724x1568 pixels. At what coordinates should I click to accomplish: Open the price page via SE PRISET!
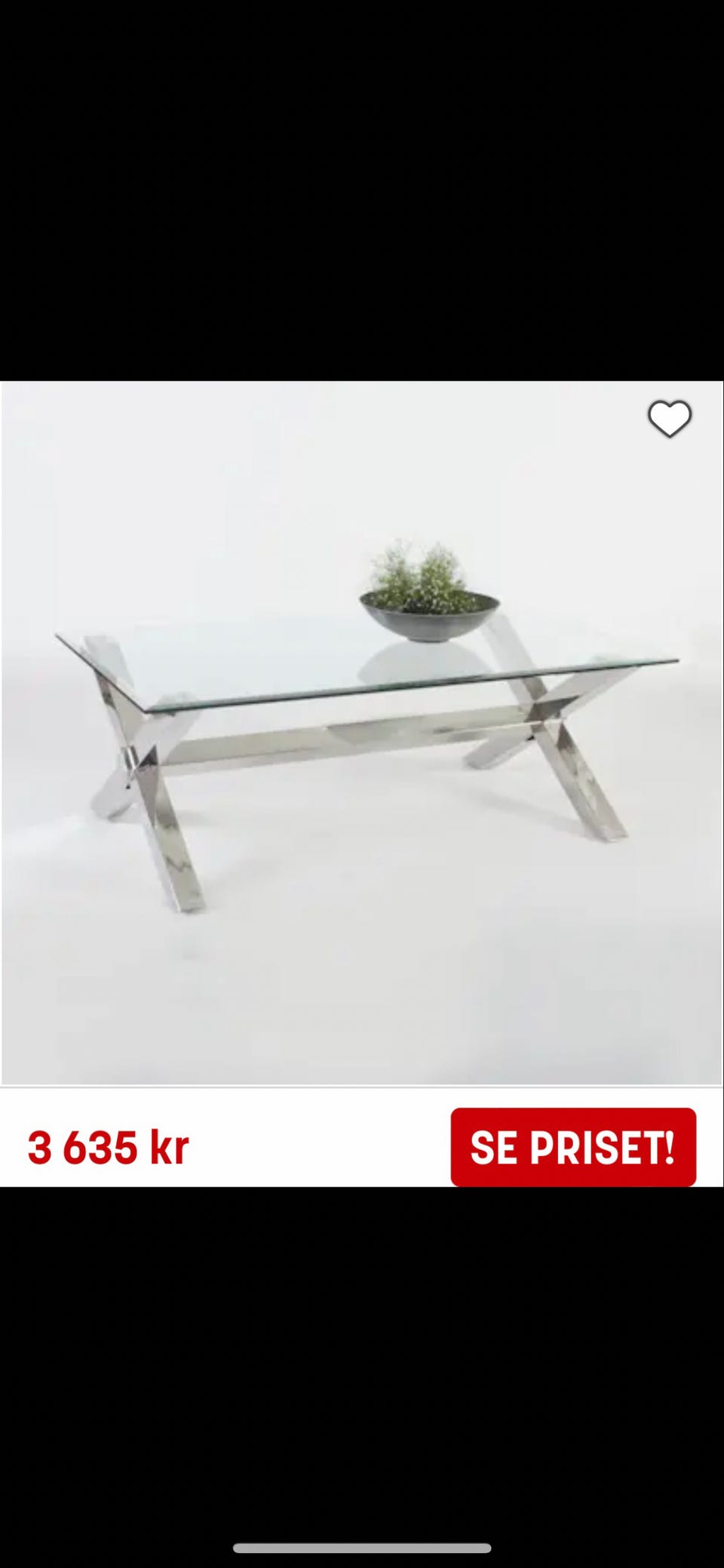572,1149
